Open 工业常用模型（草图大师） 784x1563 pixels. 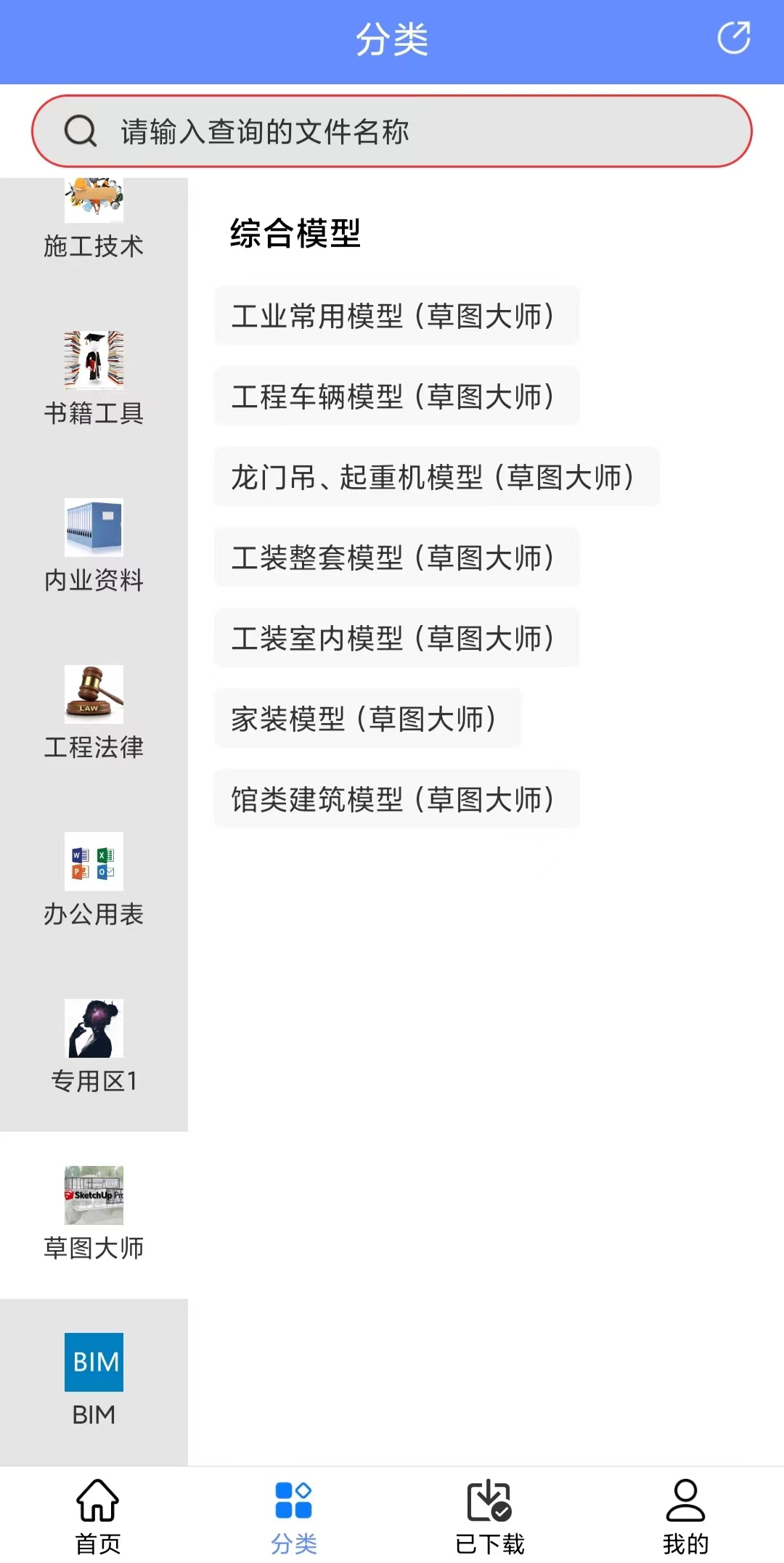(x=396, y=315)
